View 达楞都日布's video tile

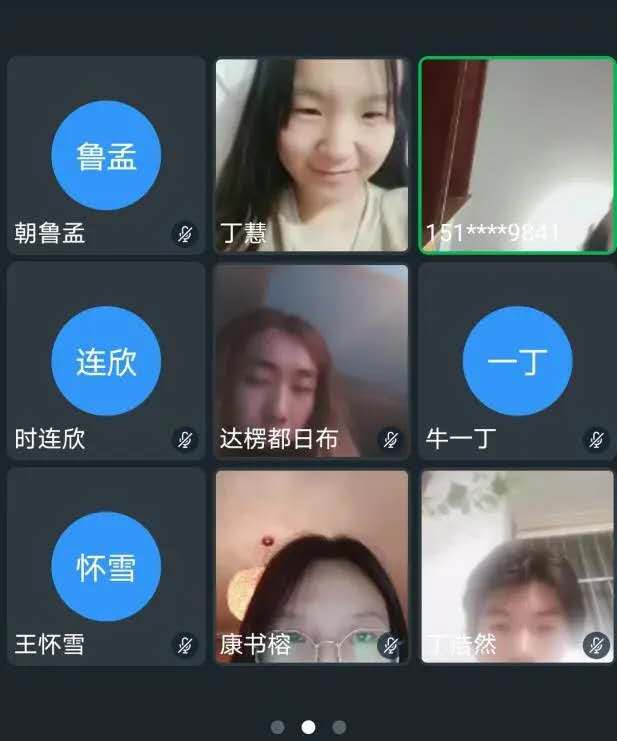click(311, 361)
